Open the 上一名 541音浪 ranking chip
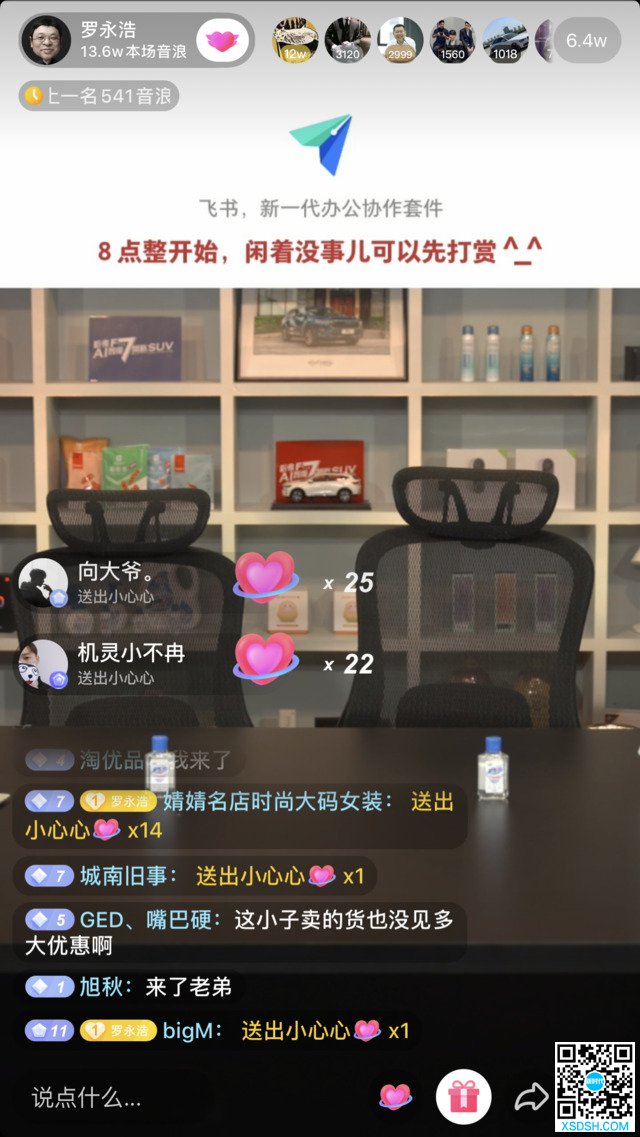640x1137 pixels. (98, 96)
